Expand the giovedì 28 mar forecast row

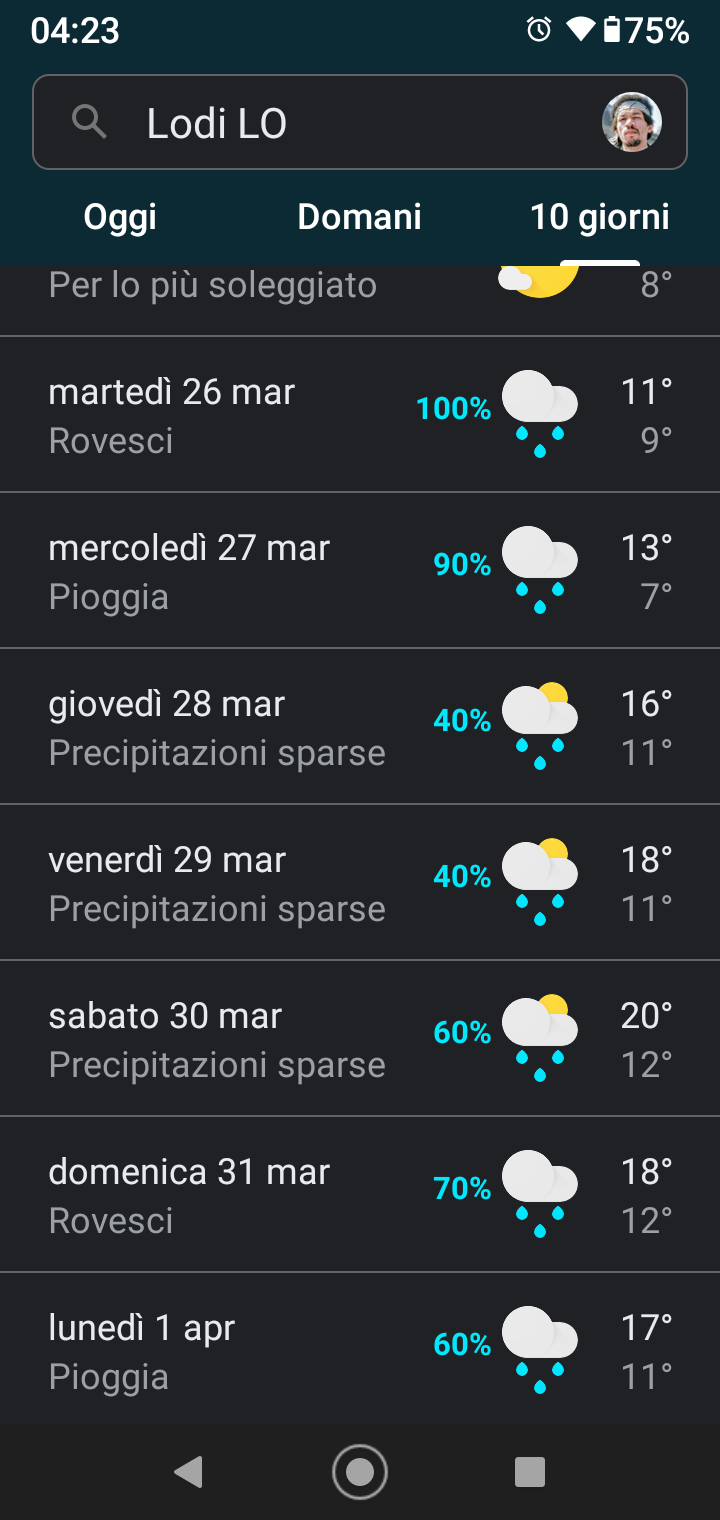tap(360, 727)
